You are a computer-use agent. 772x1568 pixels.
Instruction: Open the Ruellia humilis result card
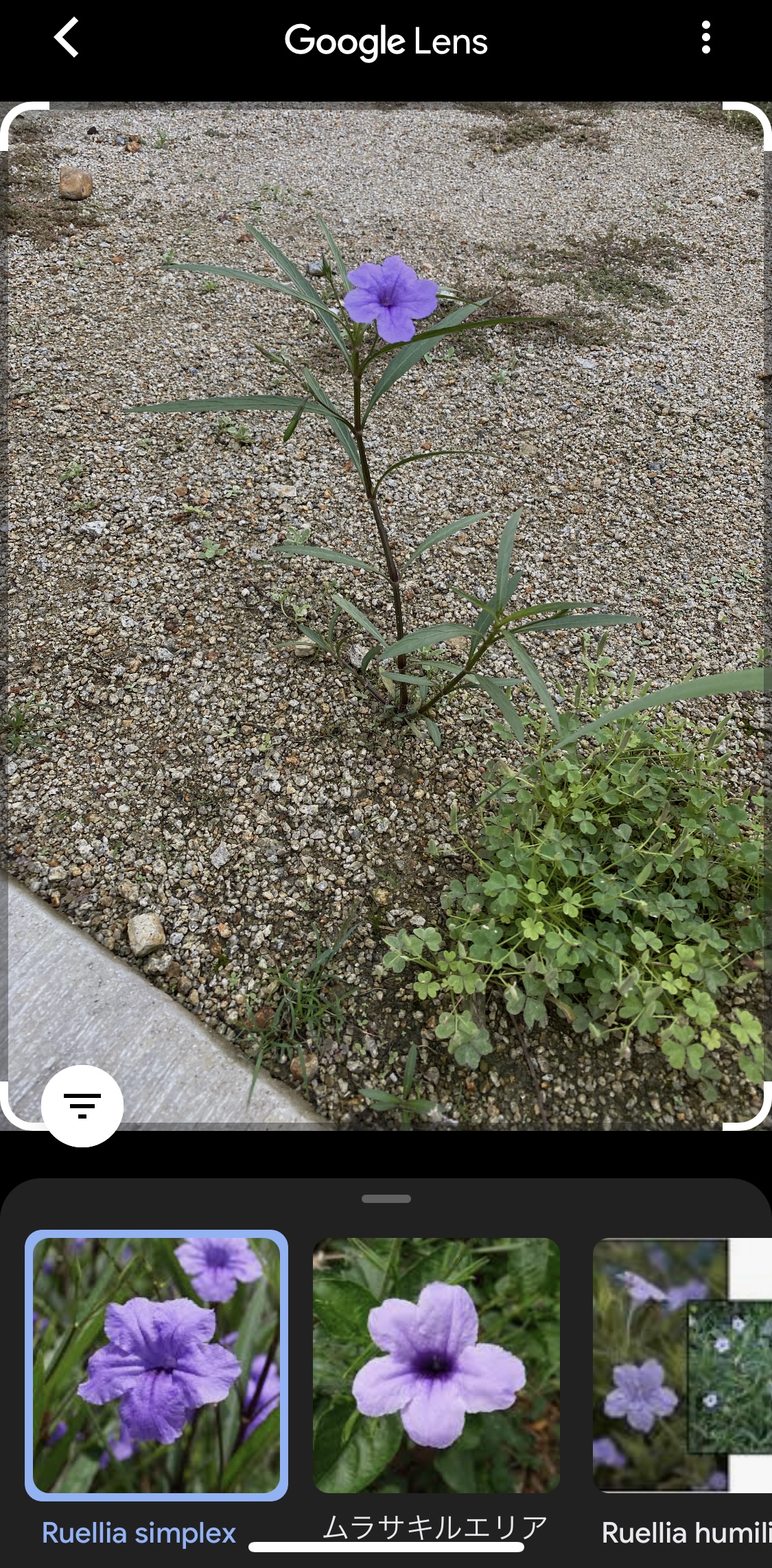click(683, 1385)
